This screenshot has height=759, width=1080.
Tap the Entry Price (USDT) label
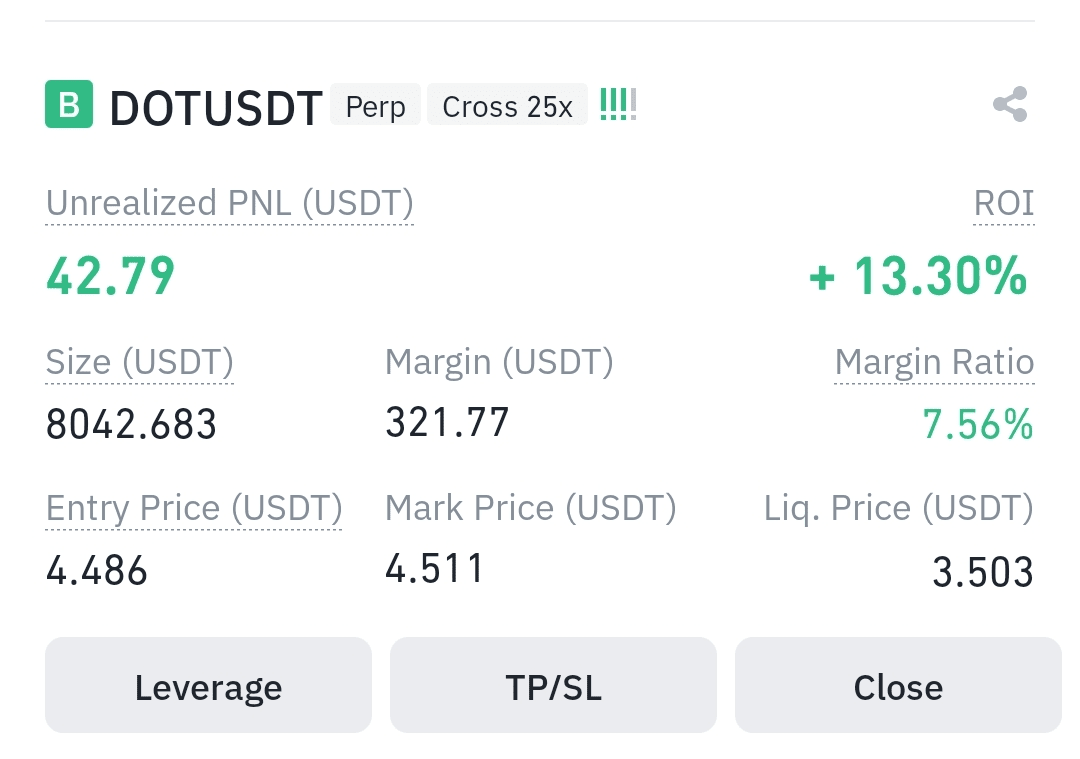(194, 508)
